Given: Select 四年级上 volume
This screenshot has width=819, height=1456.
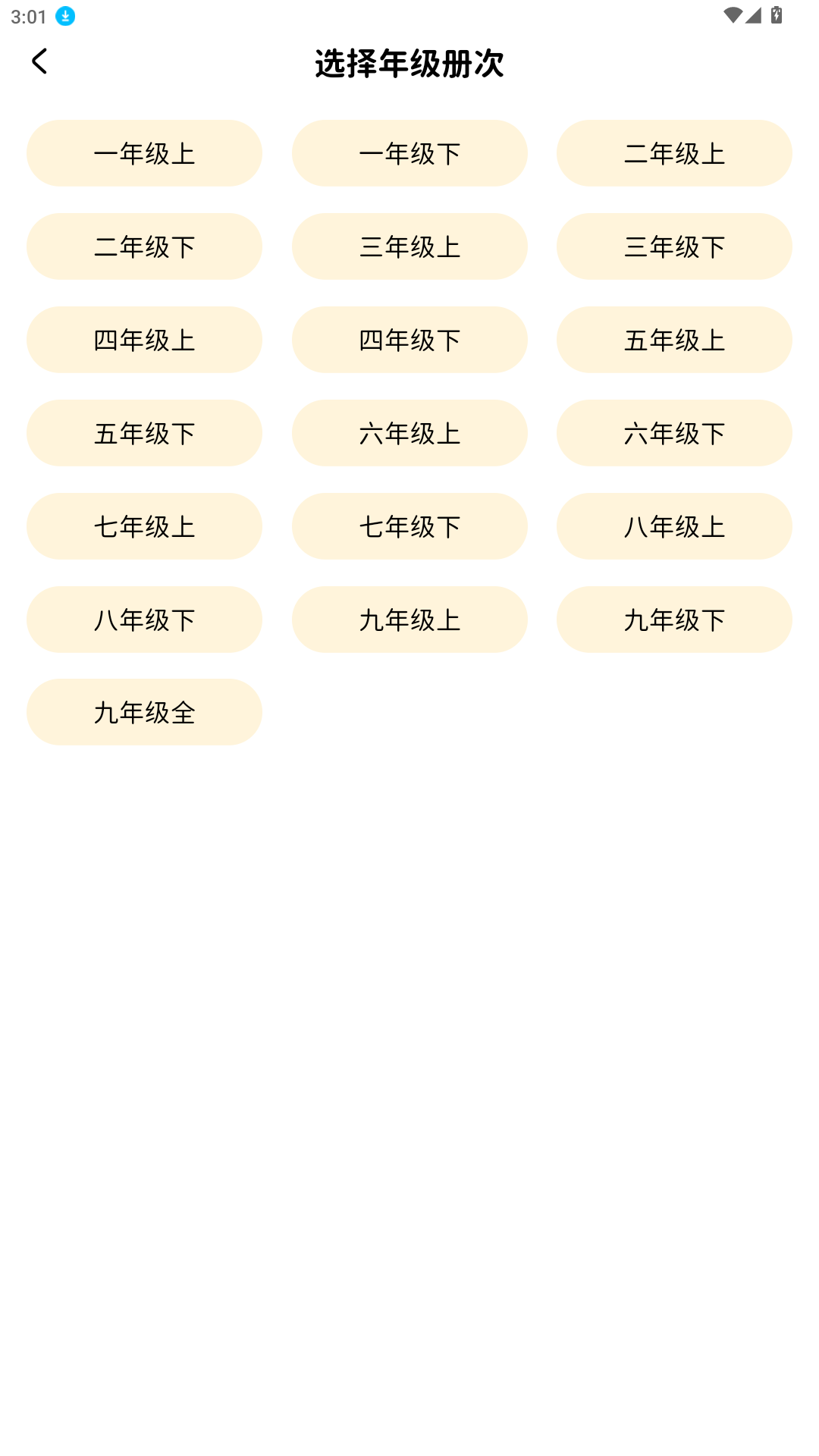Looking at the screenshot, I should (144, 340).
